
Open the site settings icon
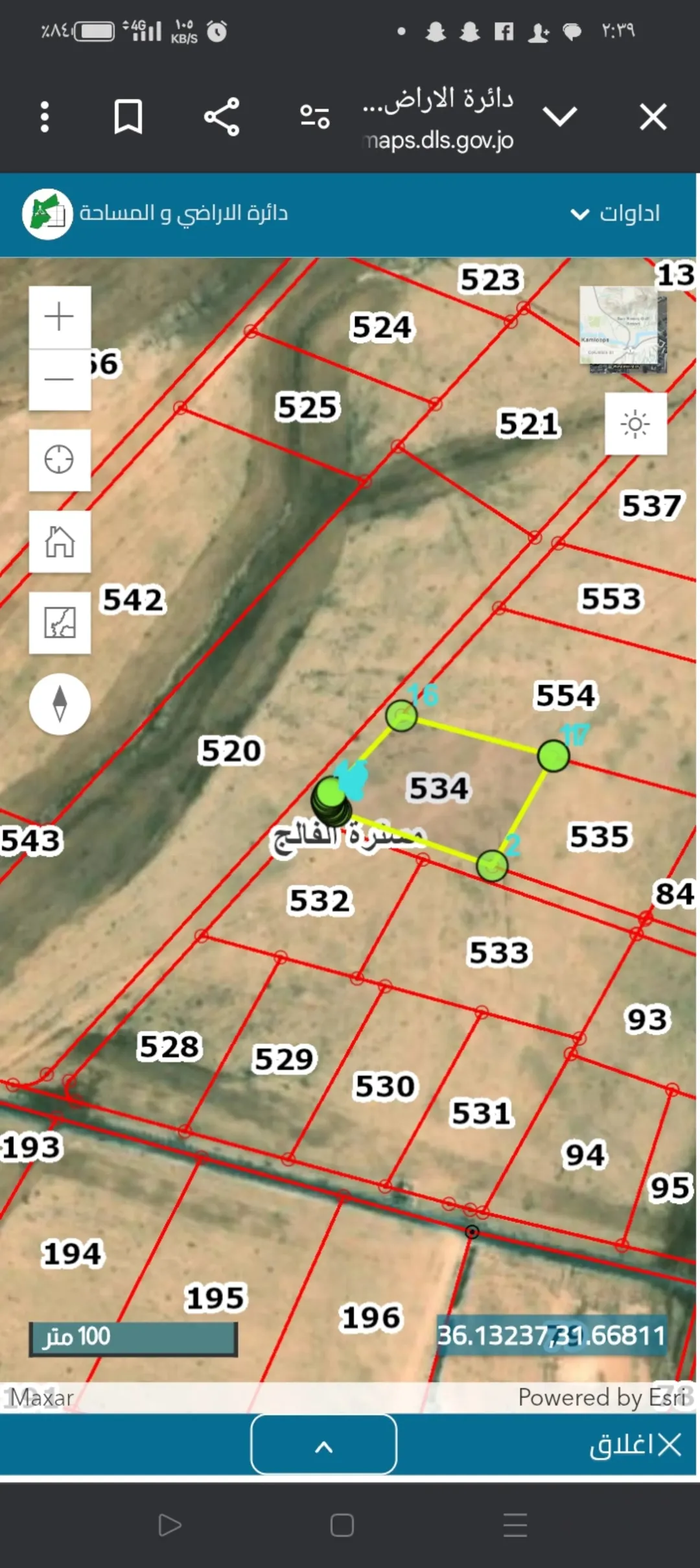315,117
